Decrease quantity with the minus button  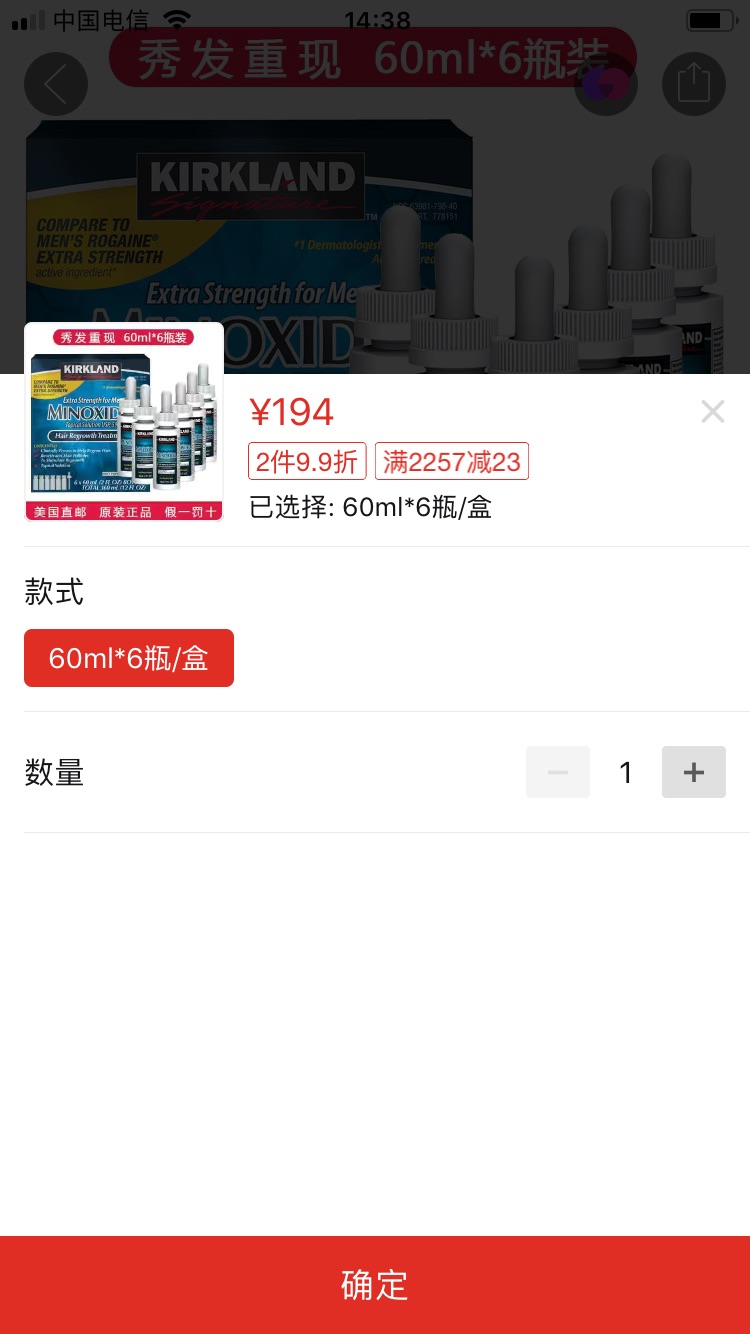pos(558,772)
